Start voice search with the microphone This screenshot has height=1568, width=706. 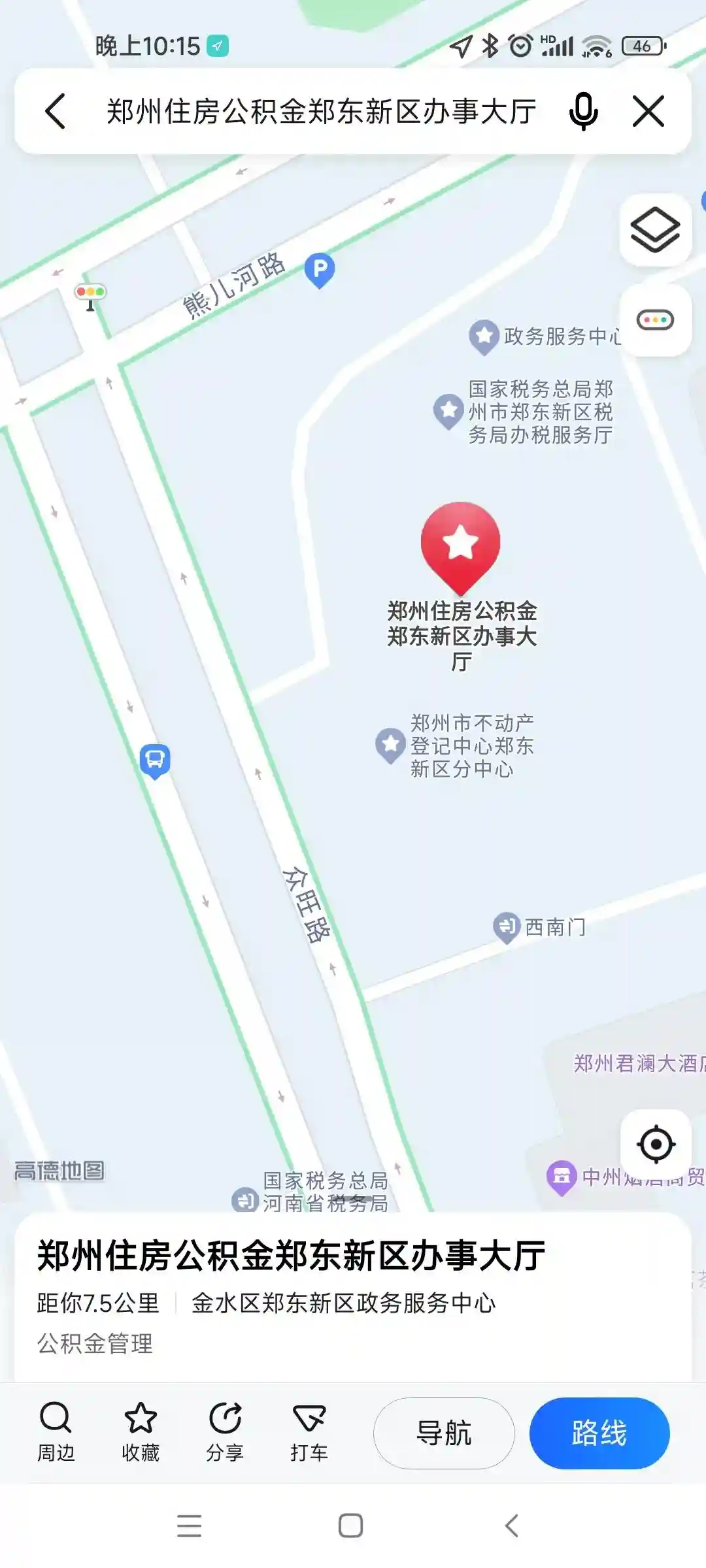pyautogui.click(x=583, y=111)
